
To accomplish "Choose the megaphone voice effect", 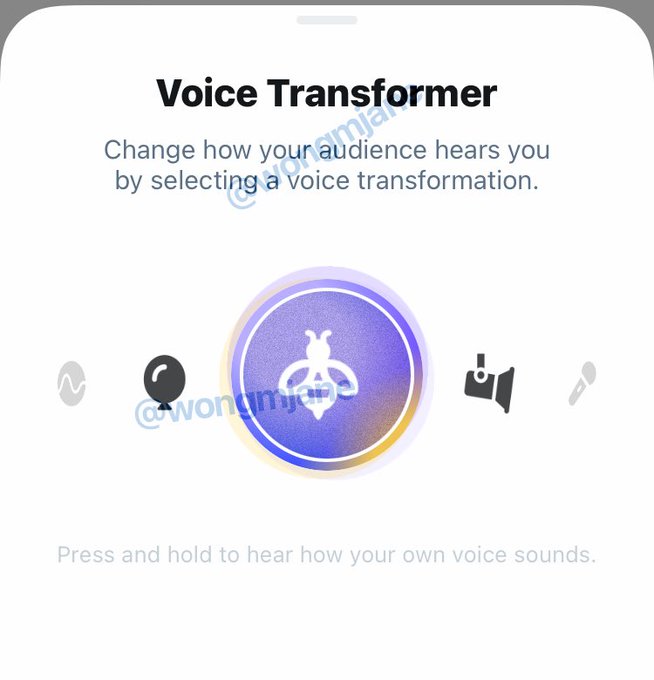I will 489,383.
